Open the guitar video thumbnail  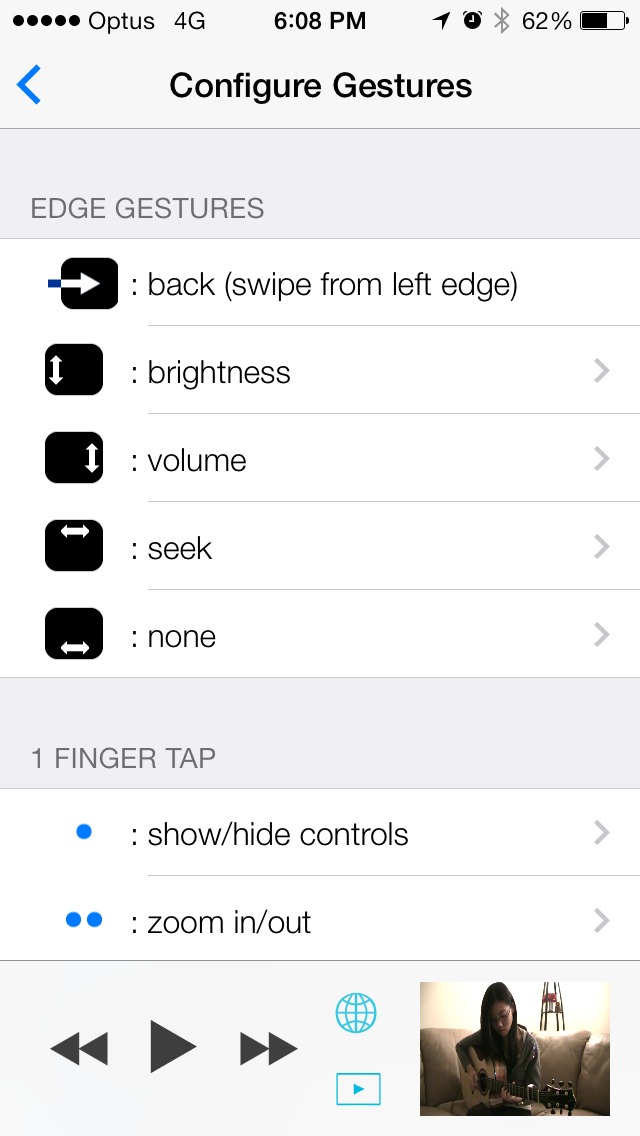pyautogui.click(x=514, y=1048)
